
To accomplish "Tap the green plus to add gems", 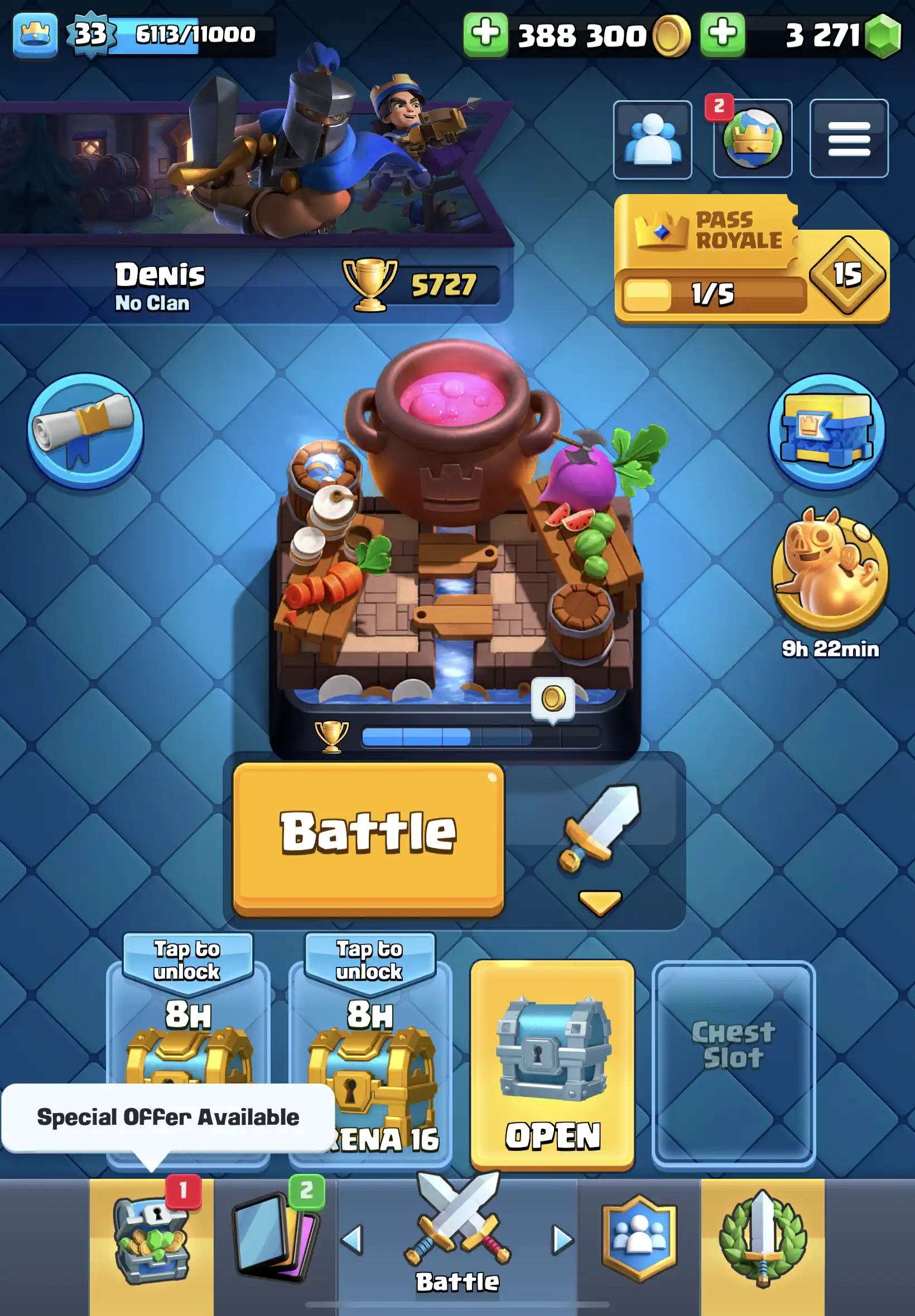I will click(x=723, y=35).
